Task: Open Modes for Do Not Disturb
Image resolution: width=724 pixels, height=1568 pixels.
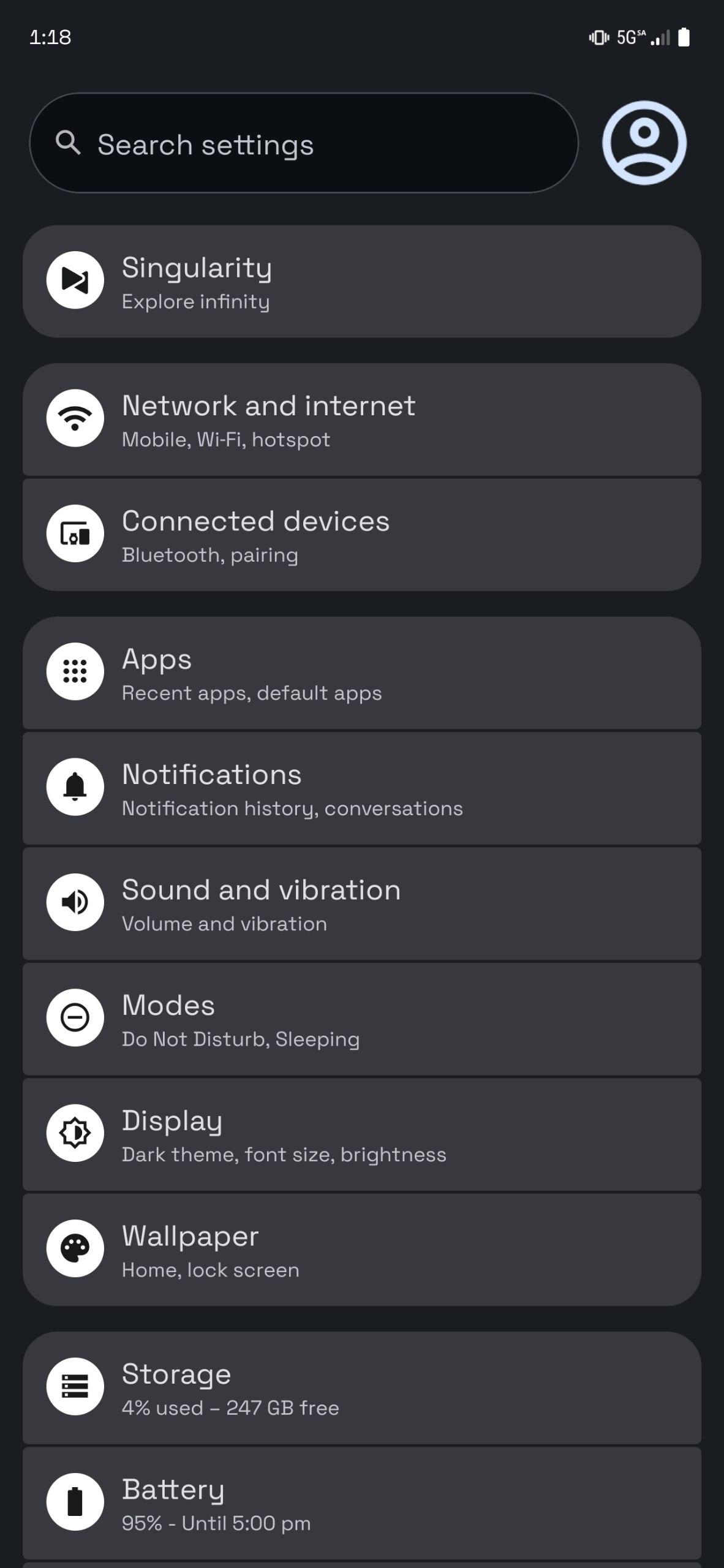Action: coord(361,1019)
